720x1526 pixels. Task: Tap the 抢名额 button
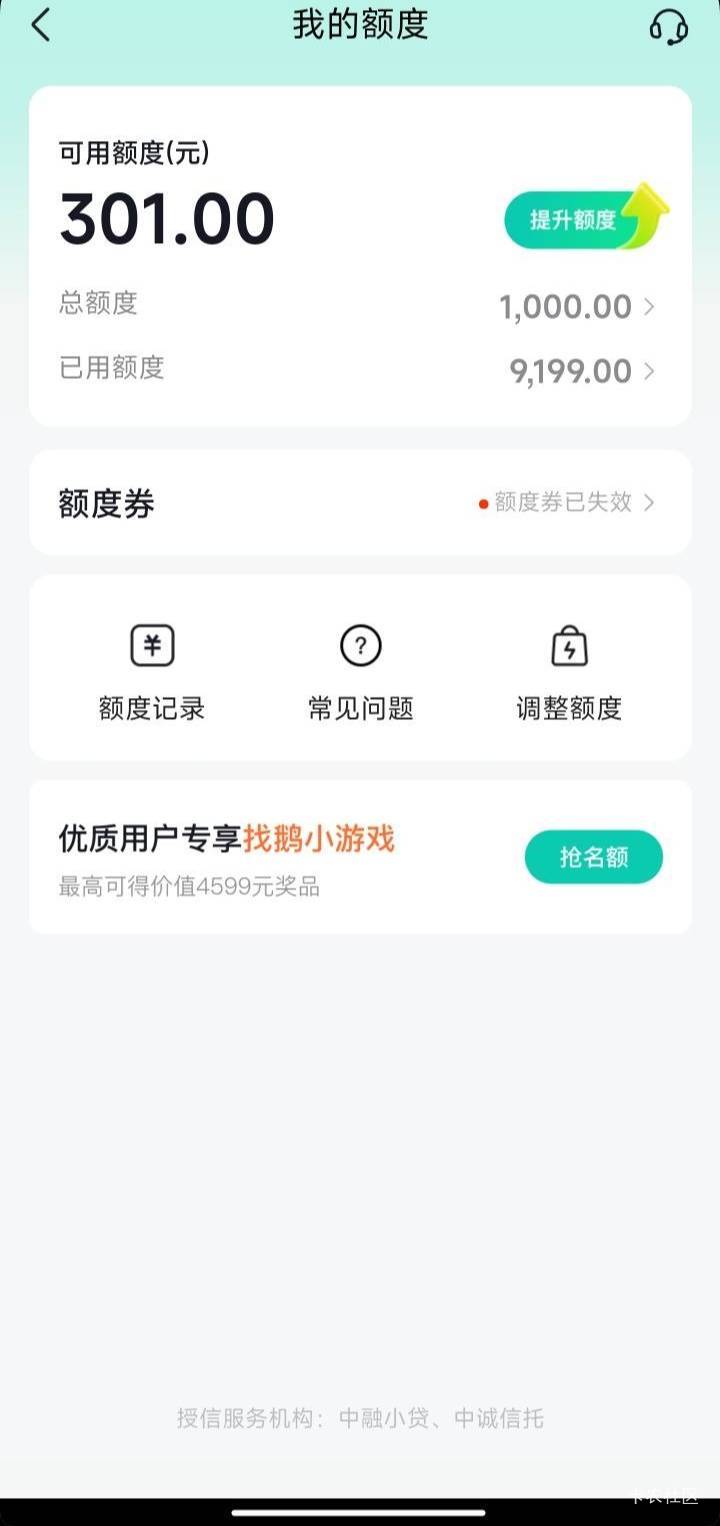tap(594, 857)
